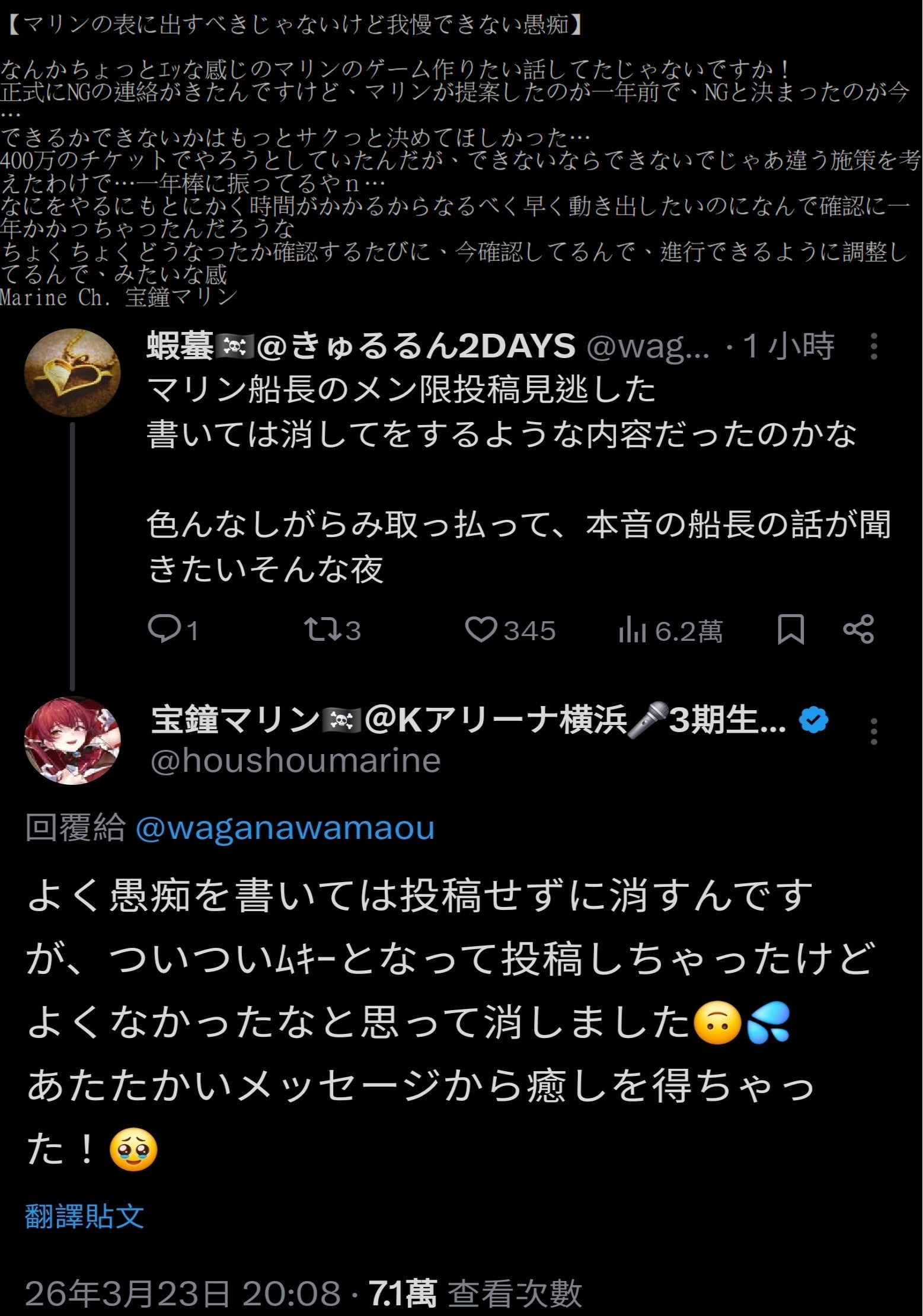Open 蝦蟇's profile picture
Viewport: 923px width, 1316px height.
point(72,373)
